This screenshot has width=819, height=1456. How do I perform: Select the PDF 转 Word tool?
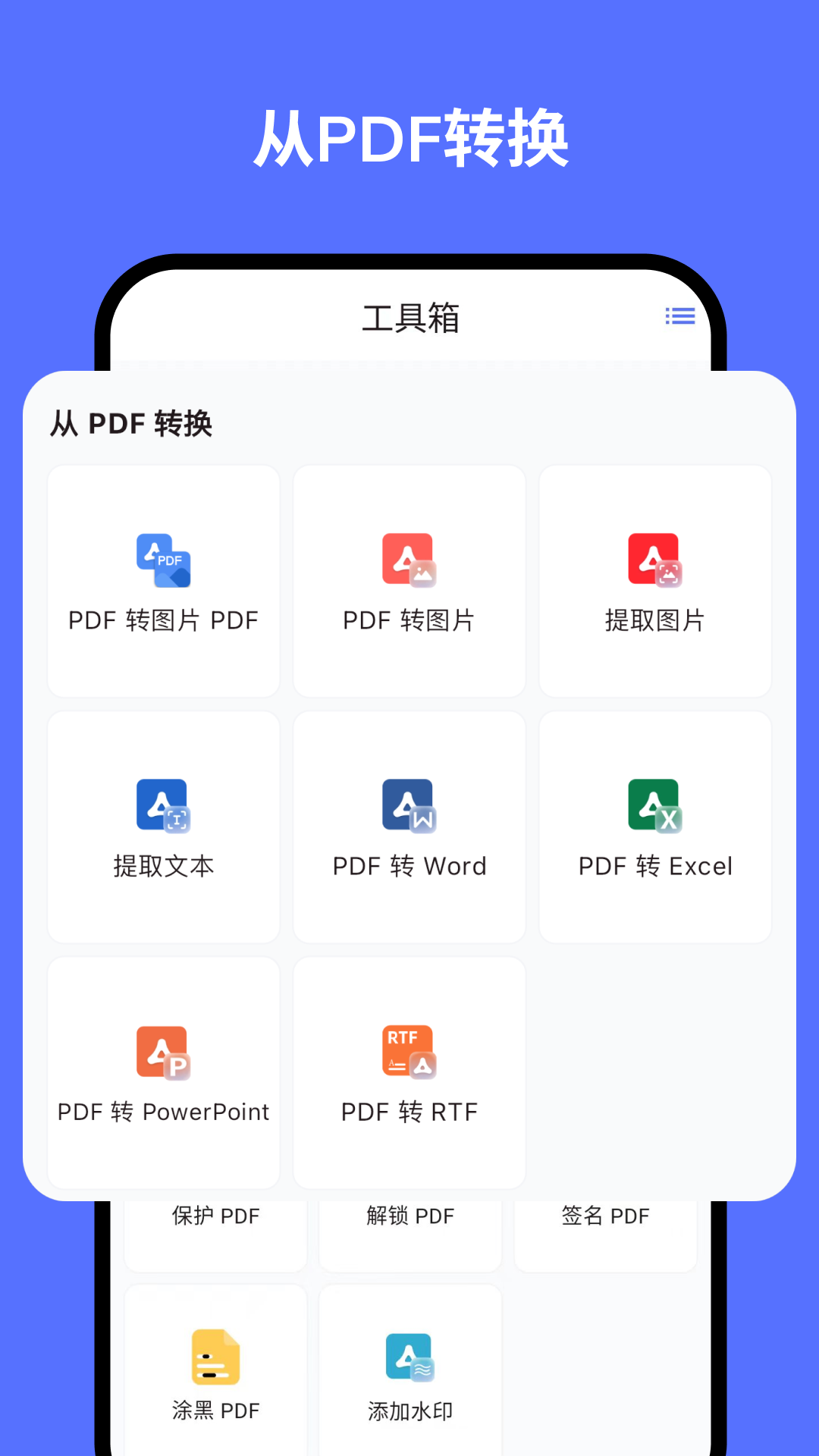coord(409,827)
